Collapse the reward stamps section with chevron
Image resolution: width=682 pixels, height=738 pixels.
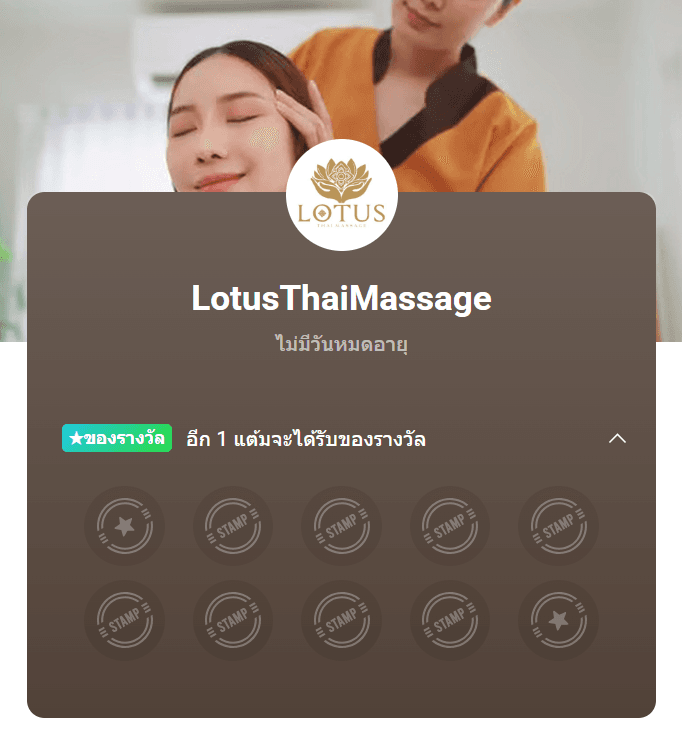tap(617, 438)
